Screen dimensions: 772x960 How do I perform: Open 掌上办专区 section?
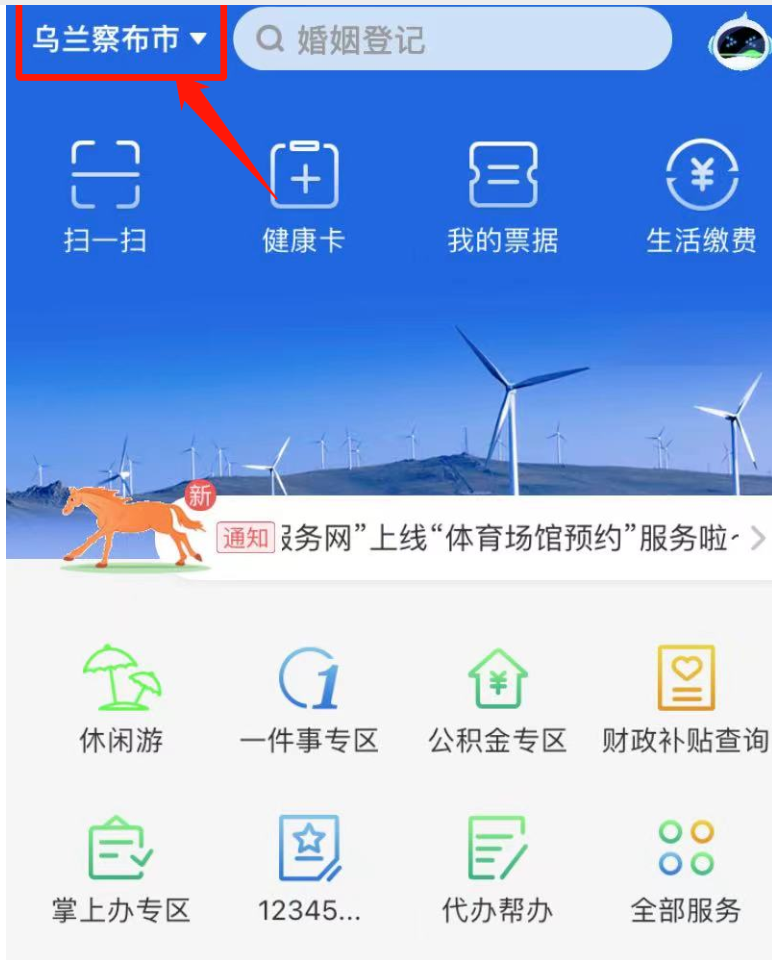[121, 868]
